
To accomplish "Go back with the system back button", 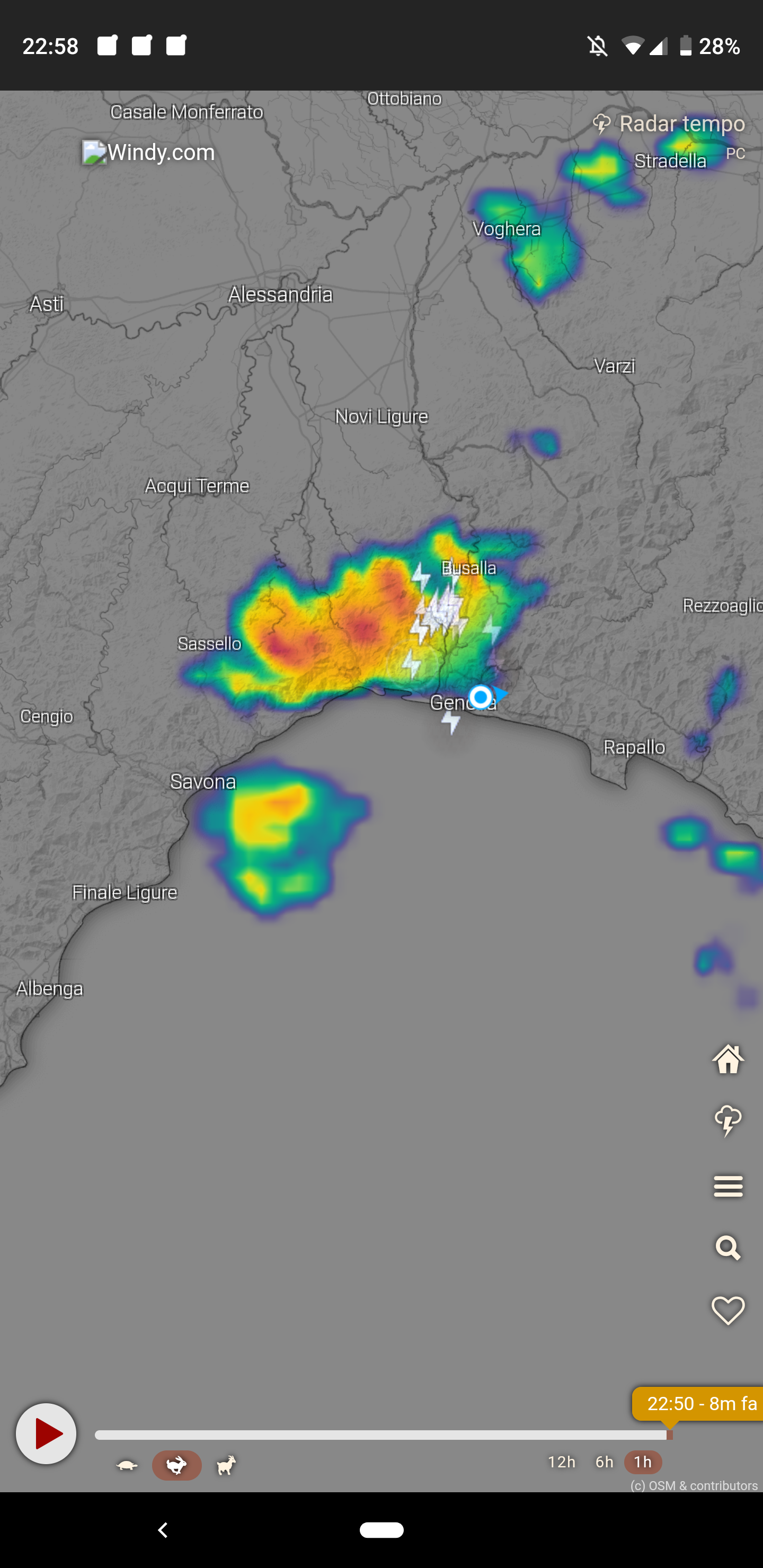I will coord(163,1530).
